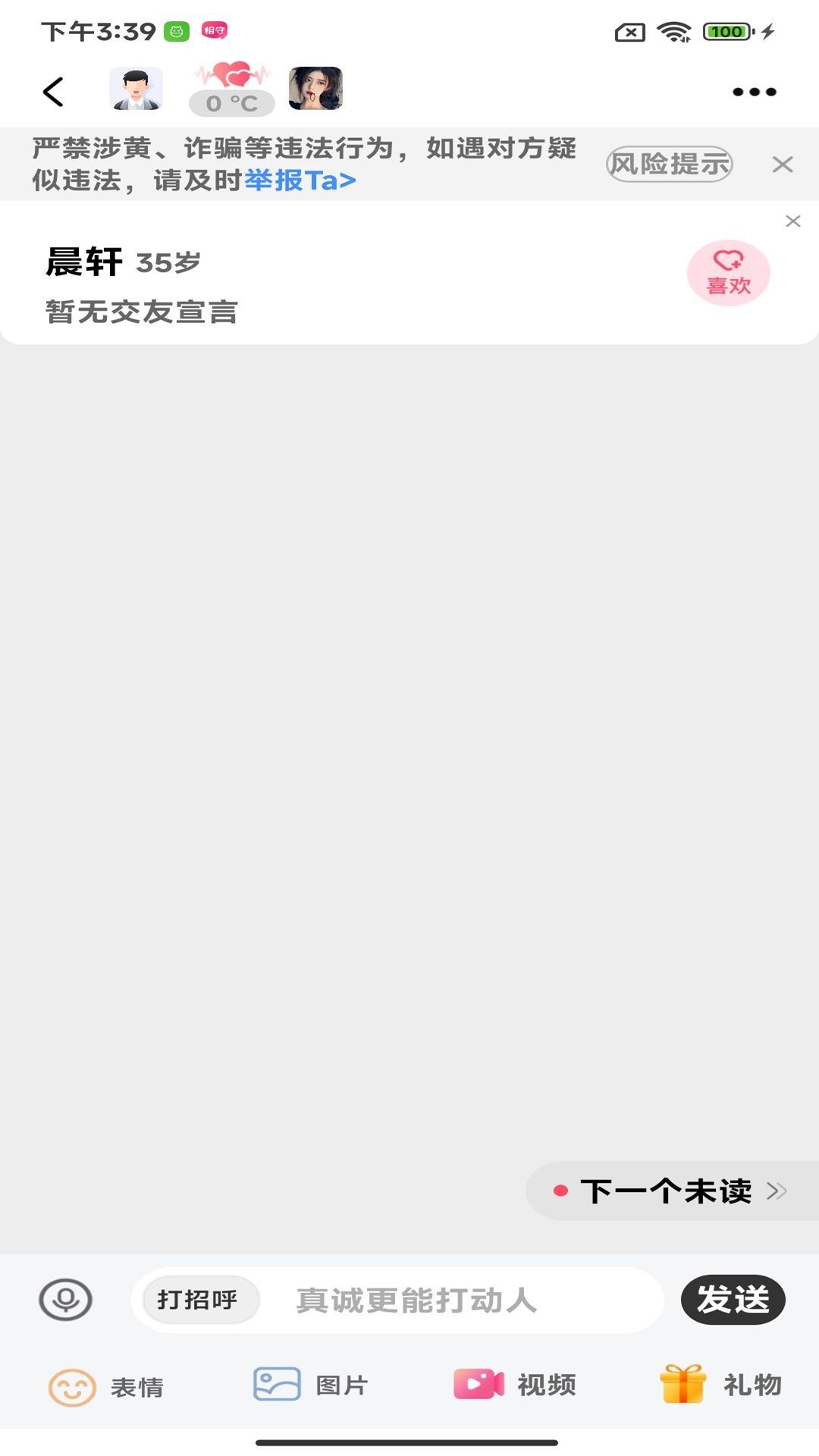Open the 表情 emoji panel

106,1386
